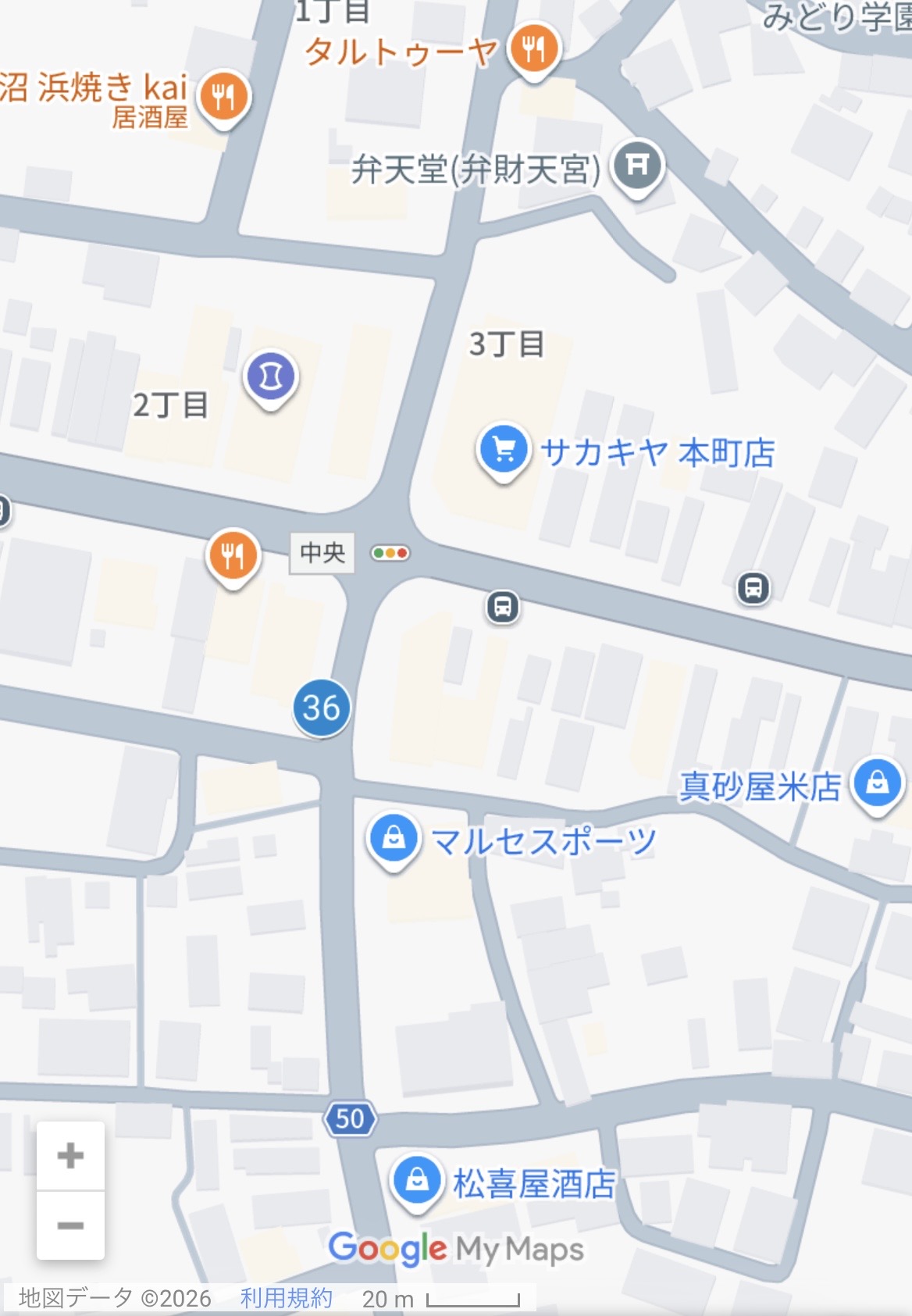Zoom out with the minus button
This screenshot has width=912, height=1316.
[70, 1225]
